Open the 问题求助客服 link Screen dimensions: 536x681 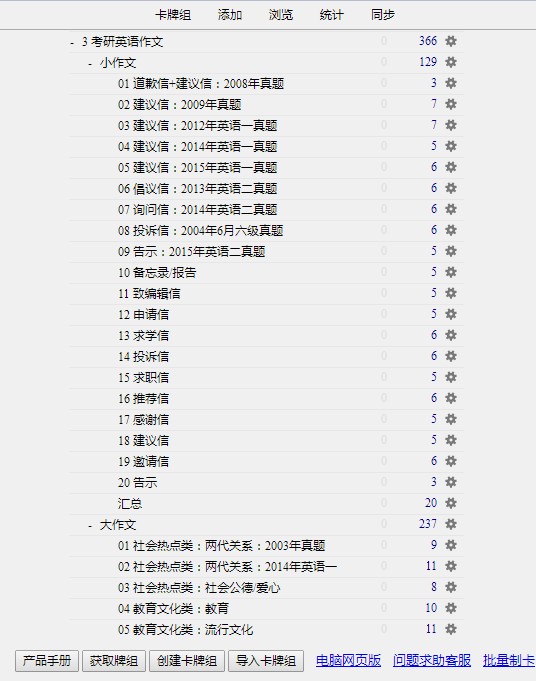(432, 661)
